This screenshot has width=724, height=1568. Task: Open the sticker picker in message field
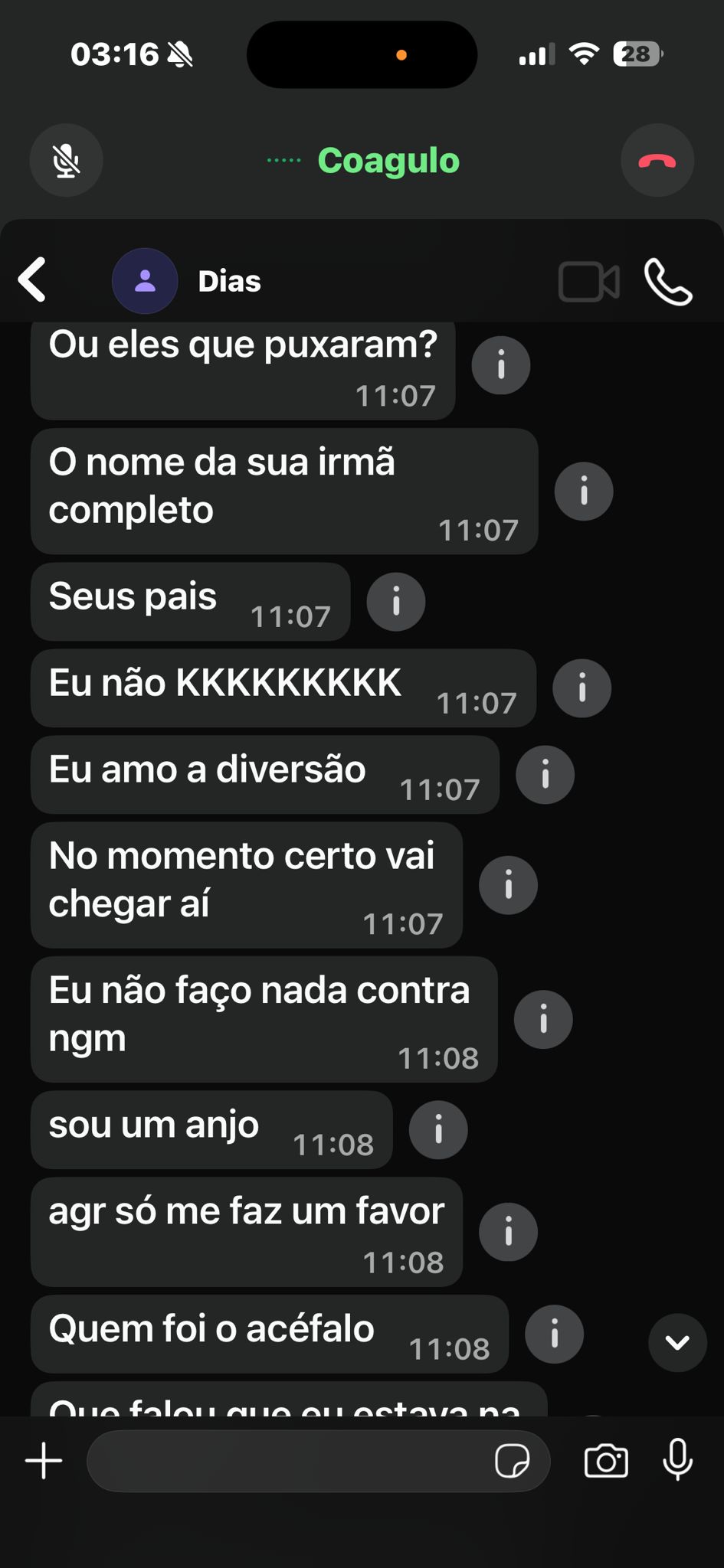point(512,1461)
